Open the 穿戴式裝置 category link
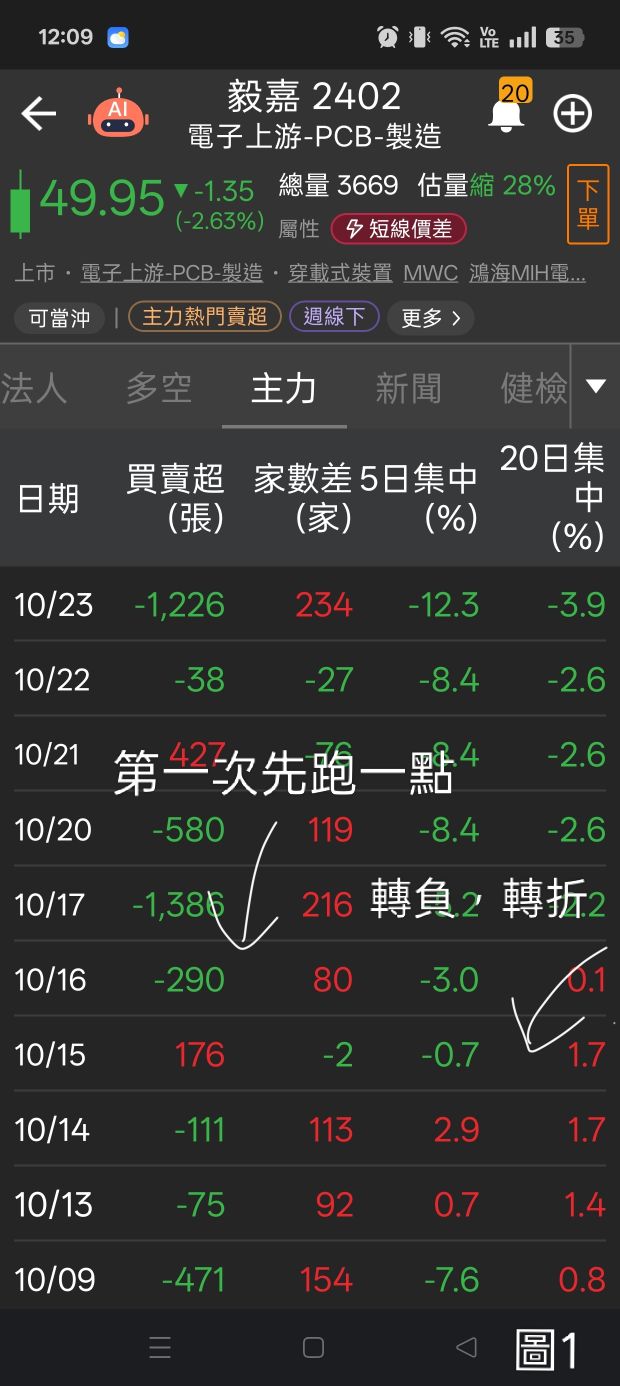The height and width of the screenshot is (1386, 620). click(x=340, y=273)
